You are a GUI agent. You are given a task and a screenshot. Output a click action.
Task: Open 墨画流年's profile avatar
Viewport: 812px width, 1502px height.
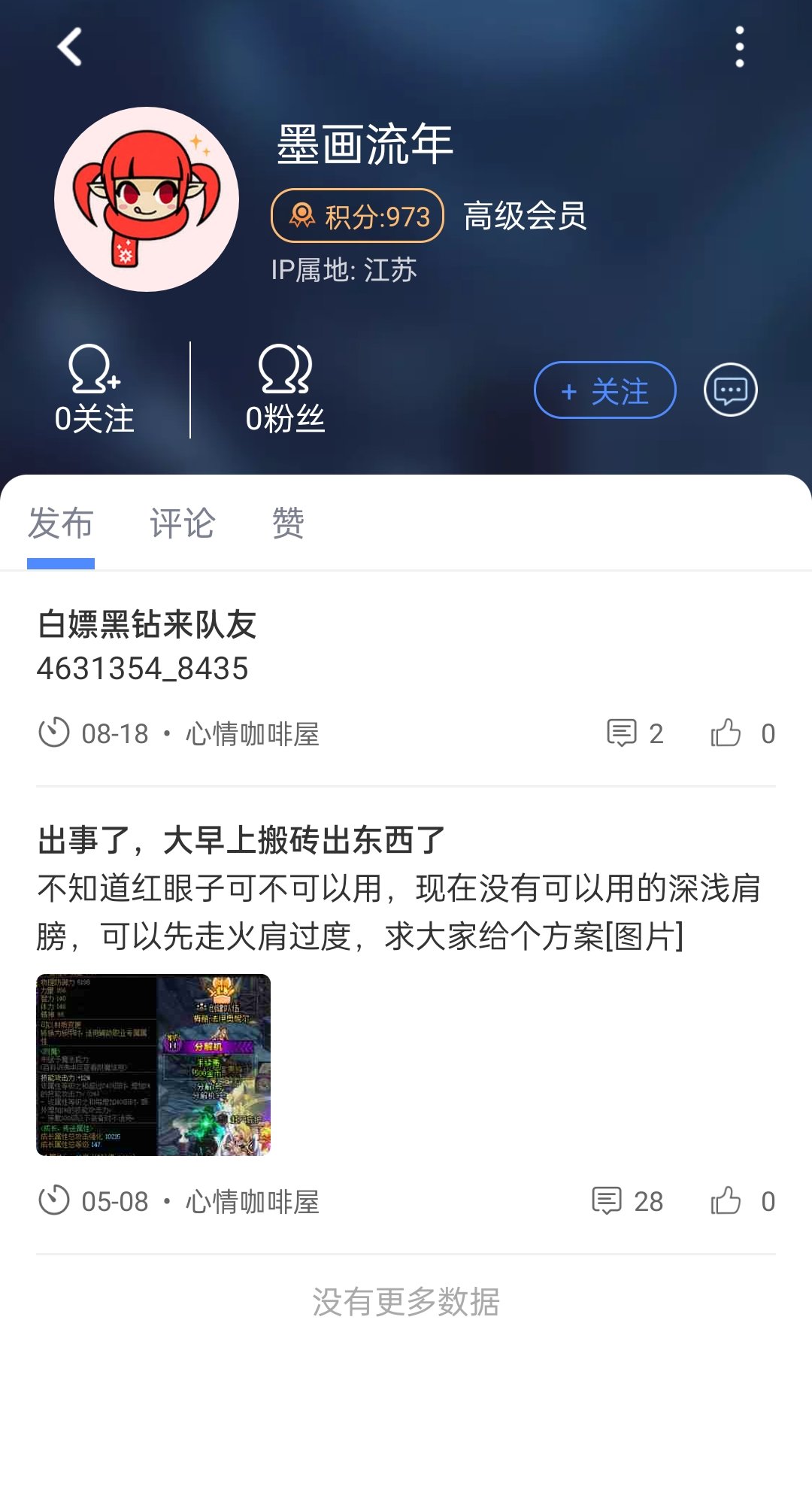[147, 199]
